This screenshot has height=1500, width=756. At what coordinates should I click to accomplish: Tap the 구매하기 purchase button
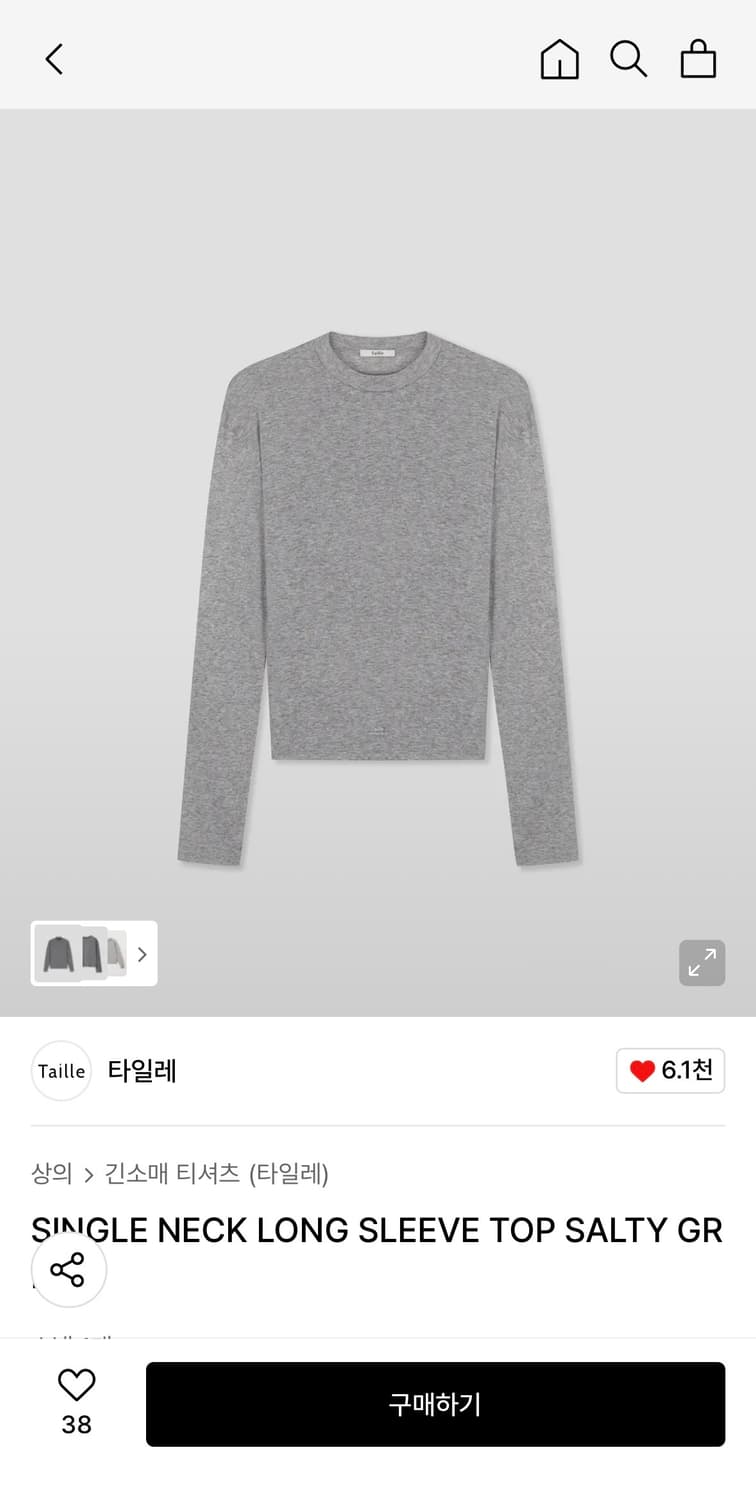436,1404
